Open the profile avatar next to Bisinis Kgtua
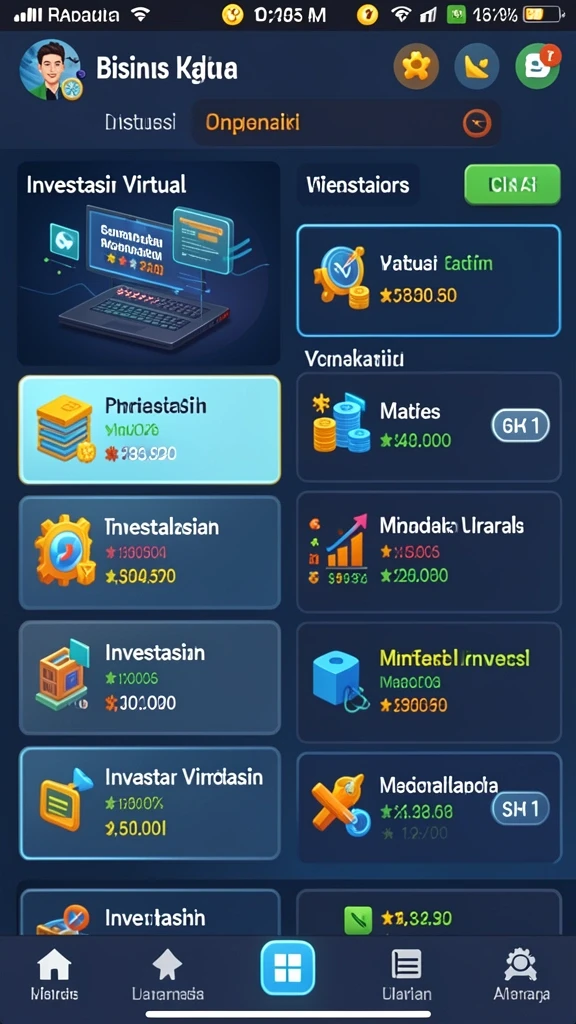The width and height of the screenshot is (576, 1024). [x=51, y=70]
